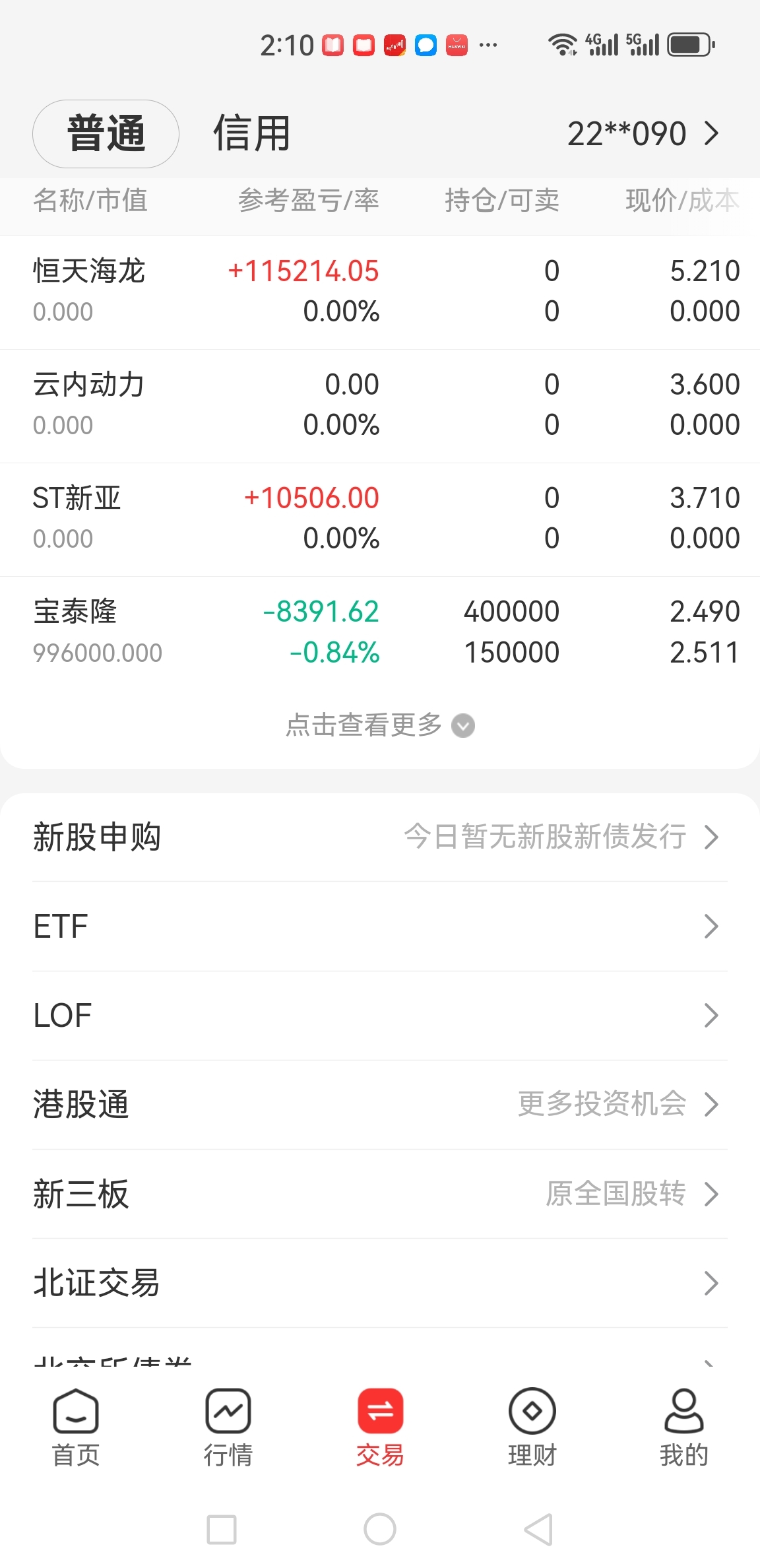Image resolution: width=760 pixels, height=1568 pixels.
Task: Select the 普通 account tab
Action: pos(106,134)
